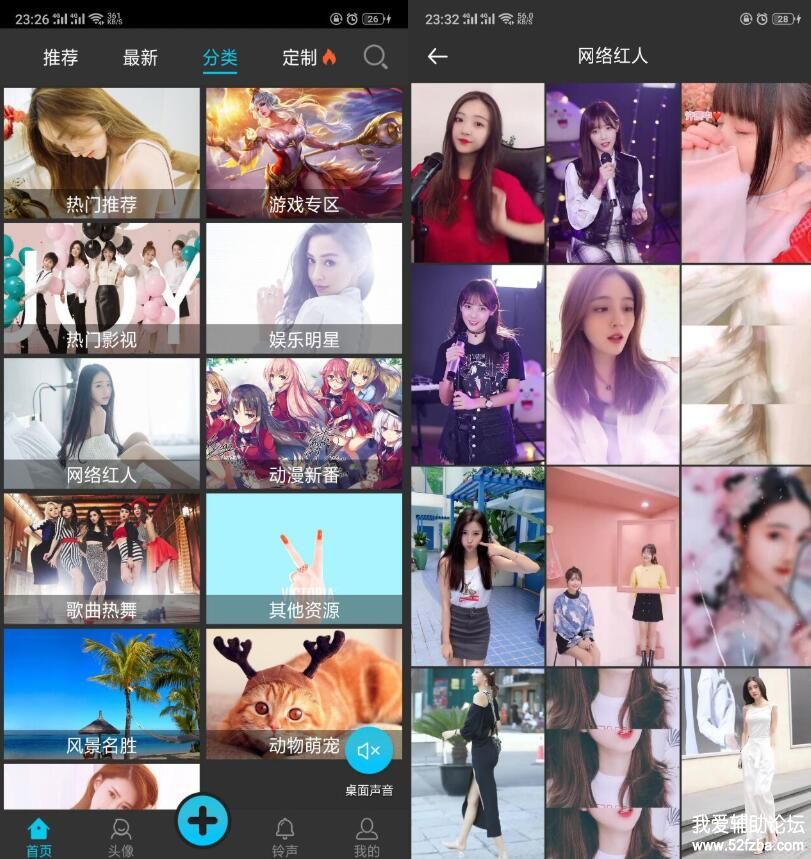The height and width of the screenshot is (859, 811).
Task: Open the 热门影视 category
Action: [x=101, y=288]
